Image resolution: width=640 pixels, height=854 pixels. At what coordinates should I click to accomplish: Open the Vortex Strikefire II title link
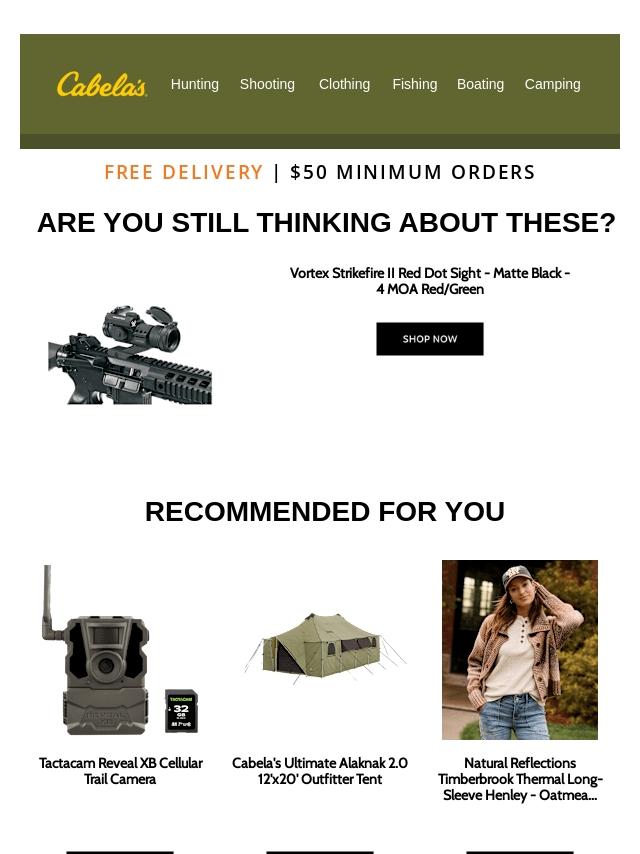(x=429, y=281)
